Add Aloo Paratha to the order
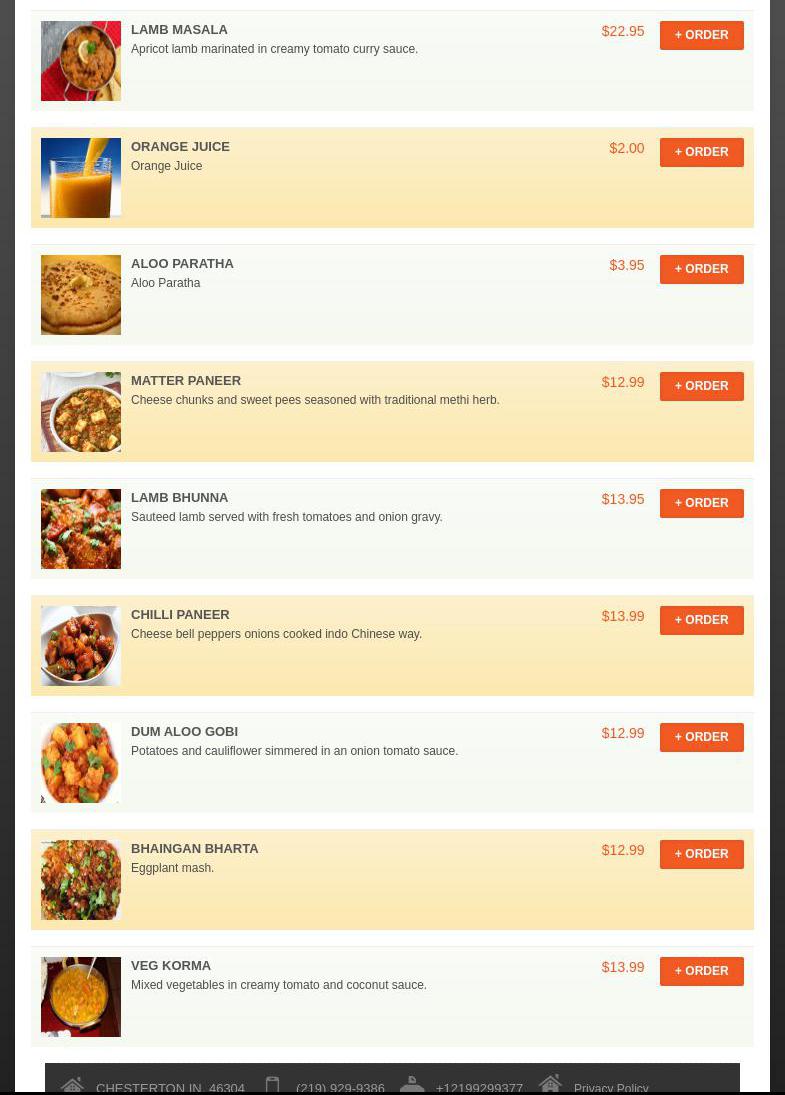The width and height of the screenshot is (785, 1095). (701, 269)
